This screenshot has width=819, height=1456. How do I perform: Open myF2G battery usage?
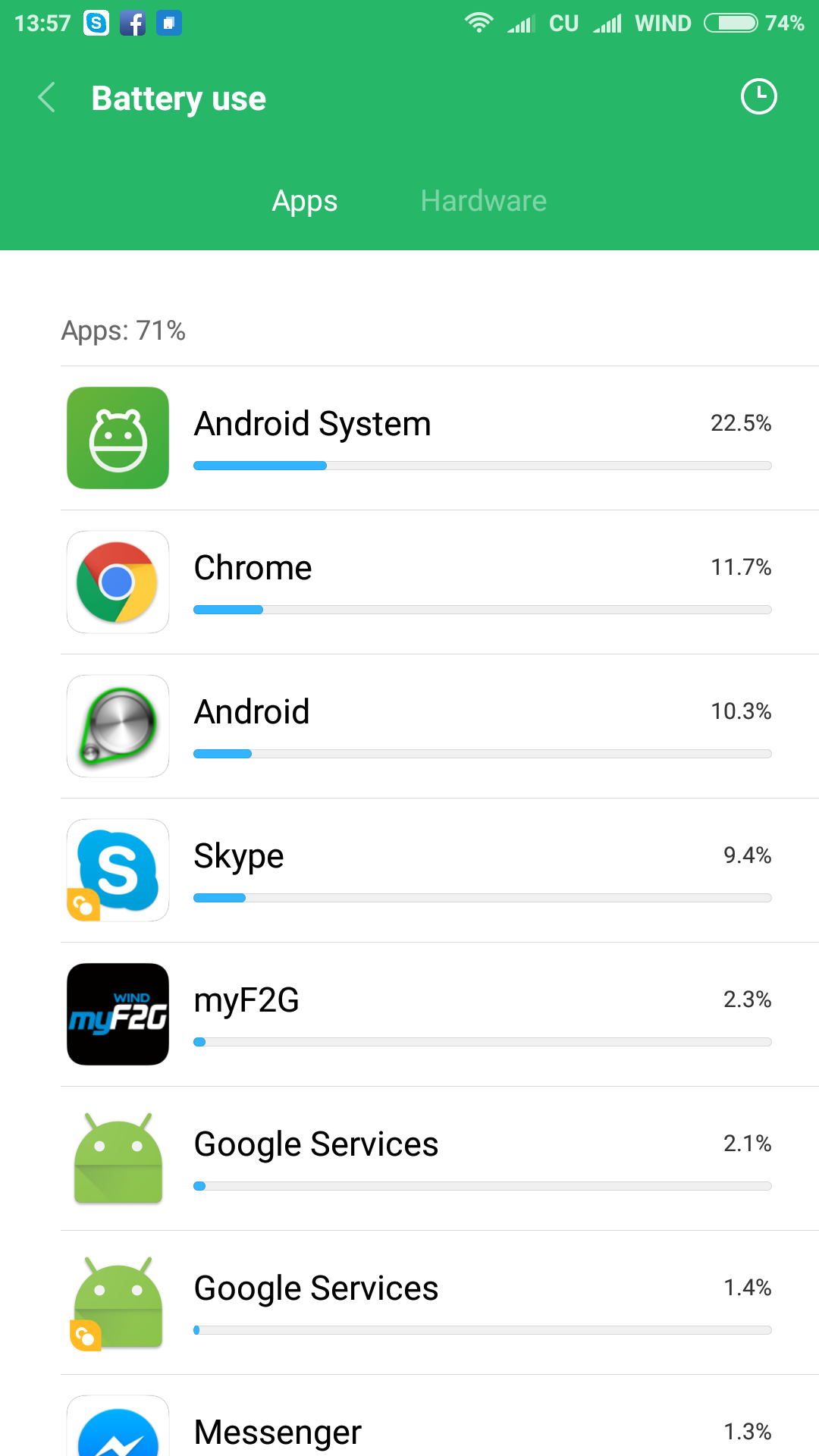tap(440, 1015)
